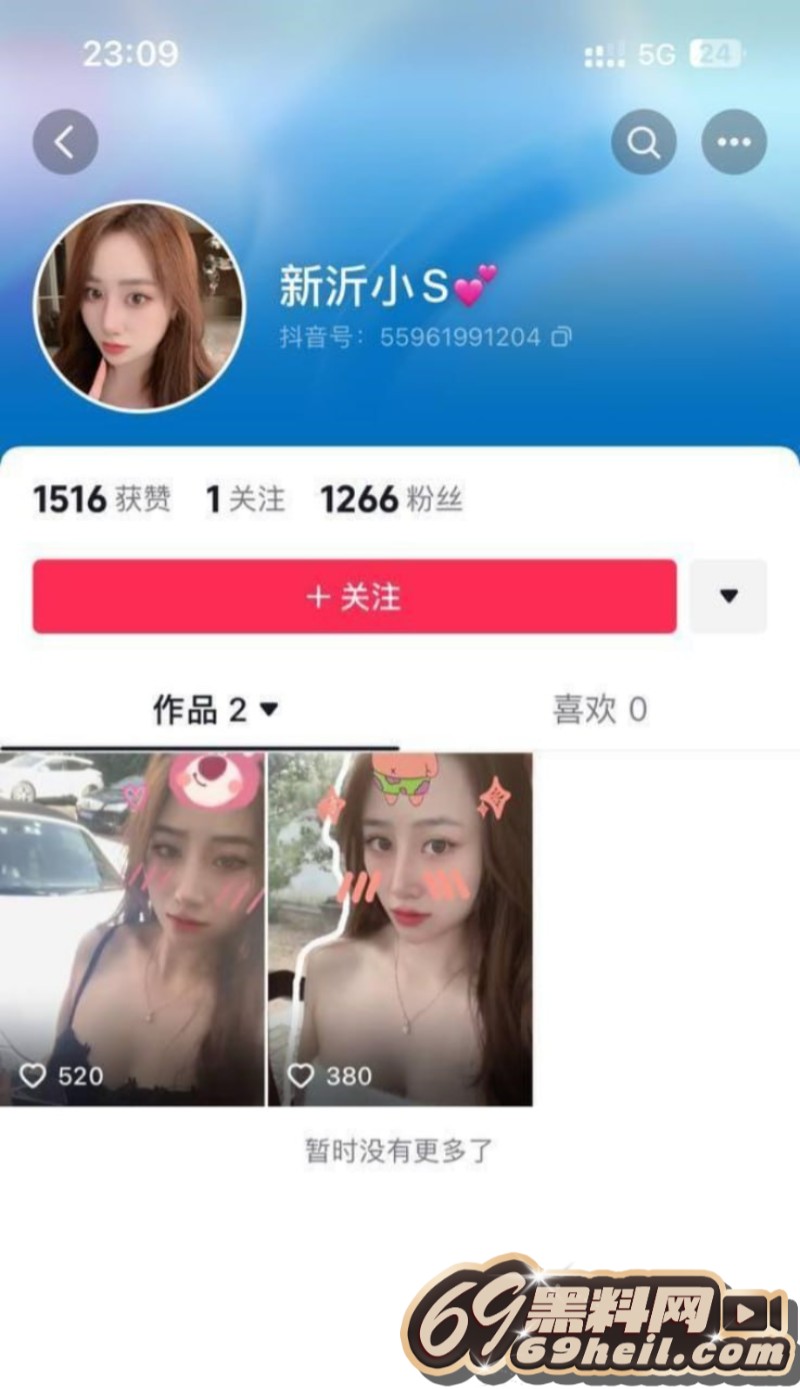Viewport: 800px width, 1389px height.
Task: Go back using the top-left arrow
Action: [65, 142]
